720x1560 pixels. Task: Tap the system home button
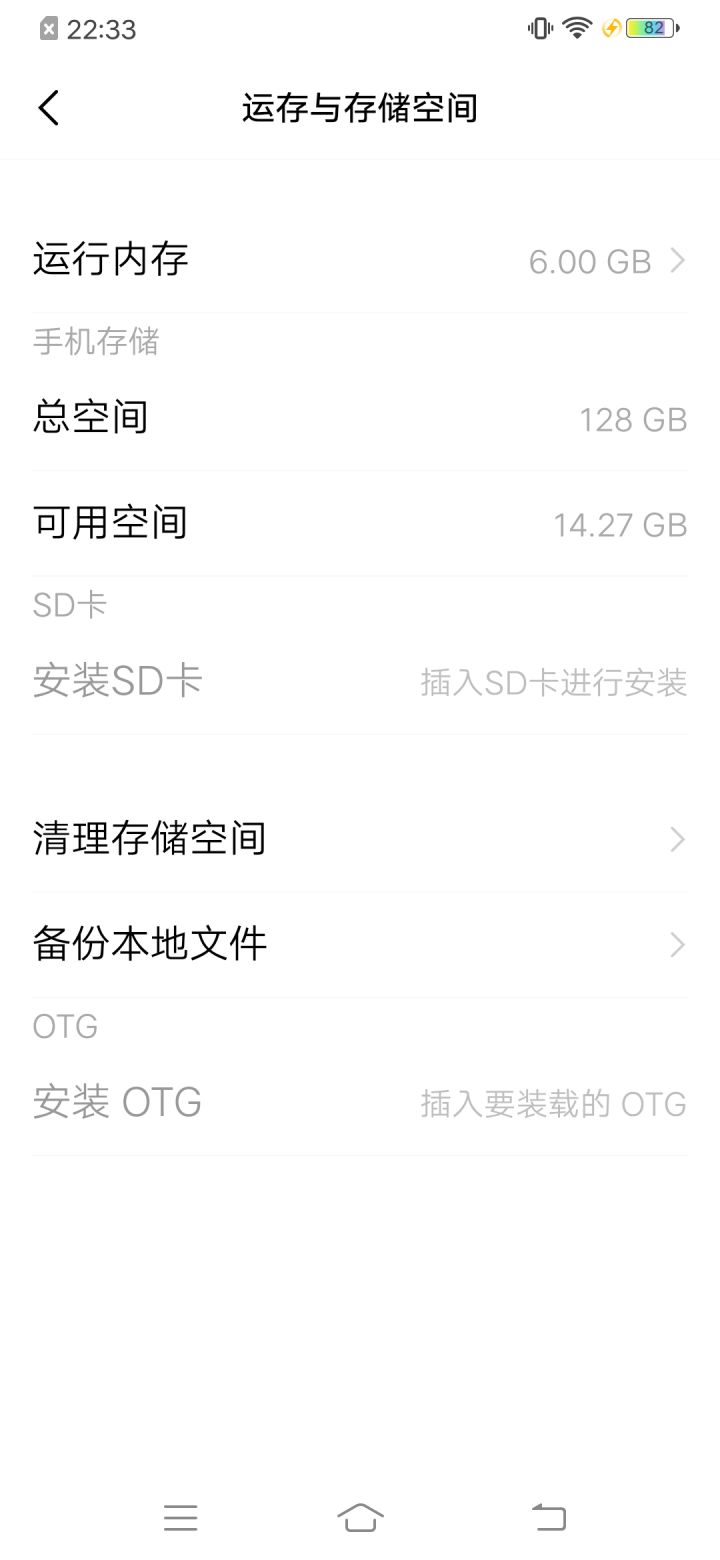(360, 1517)
